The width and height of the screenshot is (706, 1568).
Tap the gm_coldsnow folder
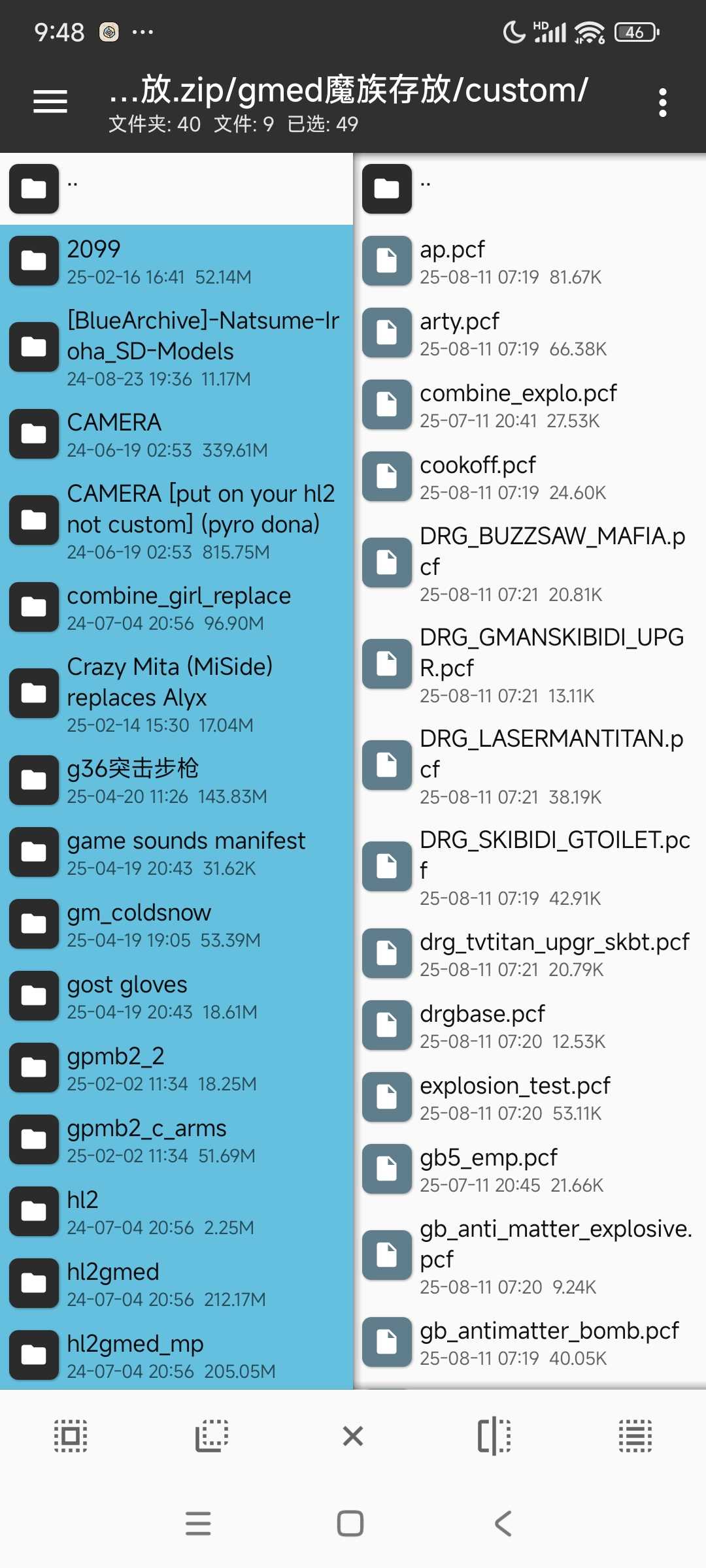click(x=176, y=924)
